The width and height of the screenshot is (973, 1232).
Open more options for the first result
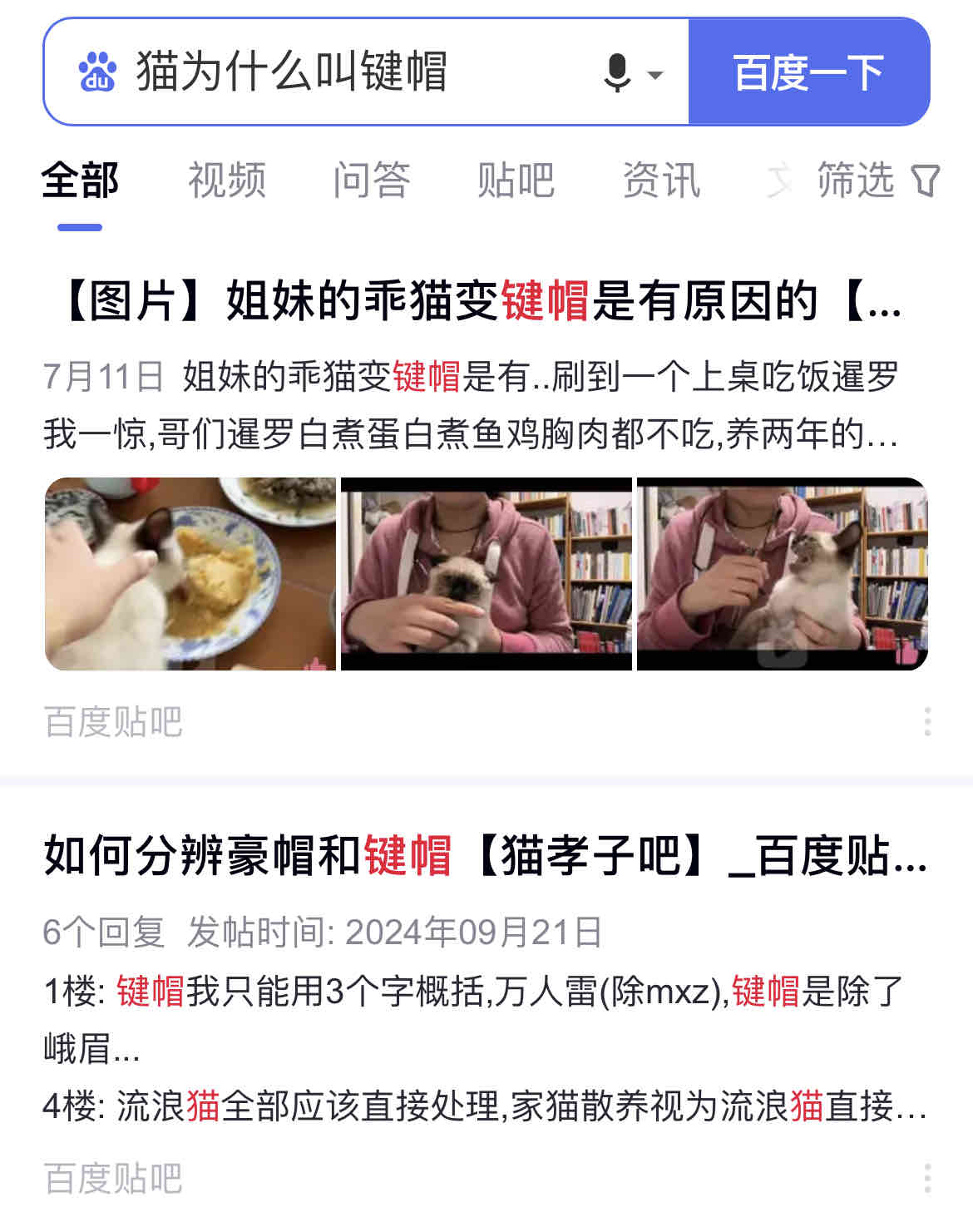tap(927, 721)
